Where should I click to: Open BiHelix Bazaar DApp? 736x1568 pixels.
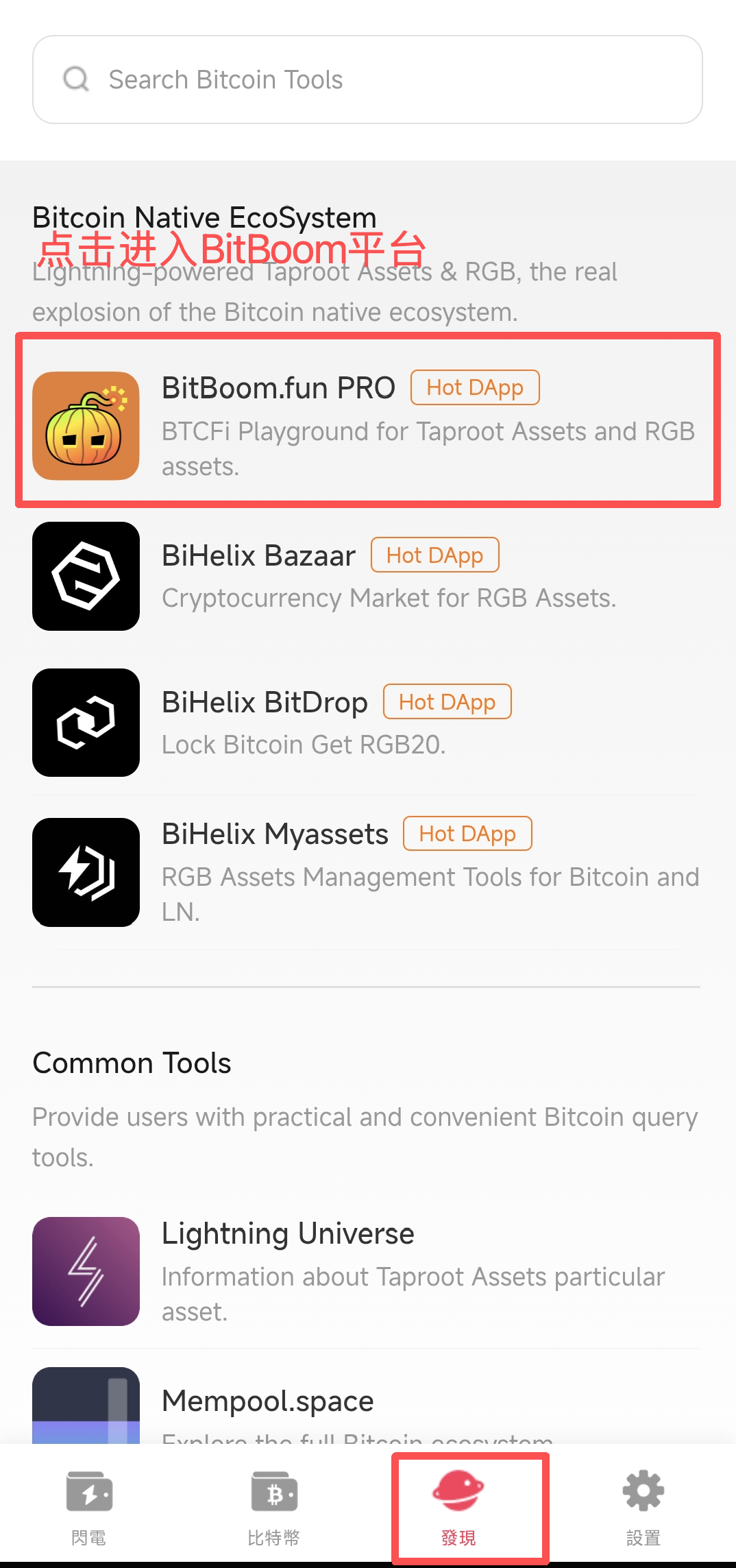pos(367,576)
